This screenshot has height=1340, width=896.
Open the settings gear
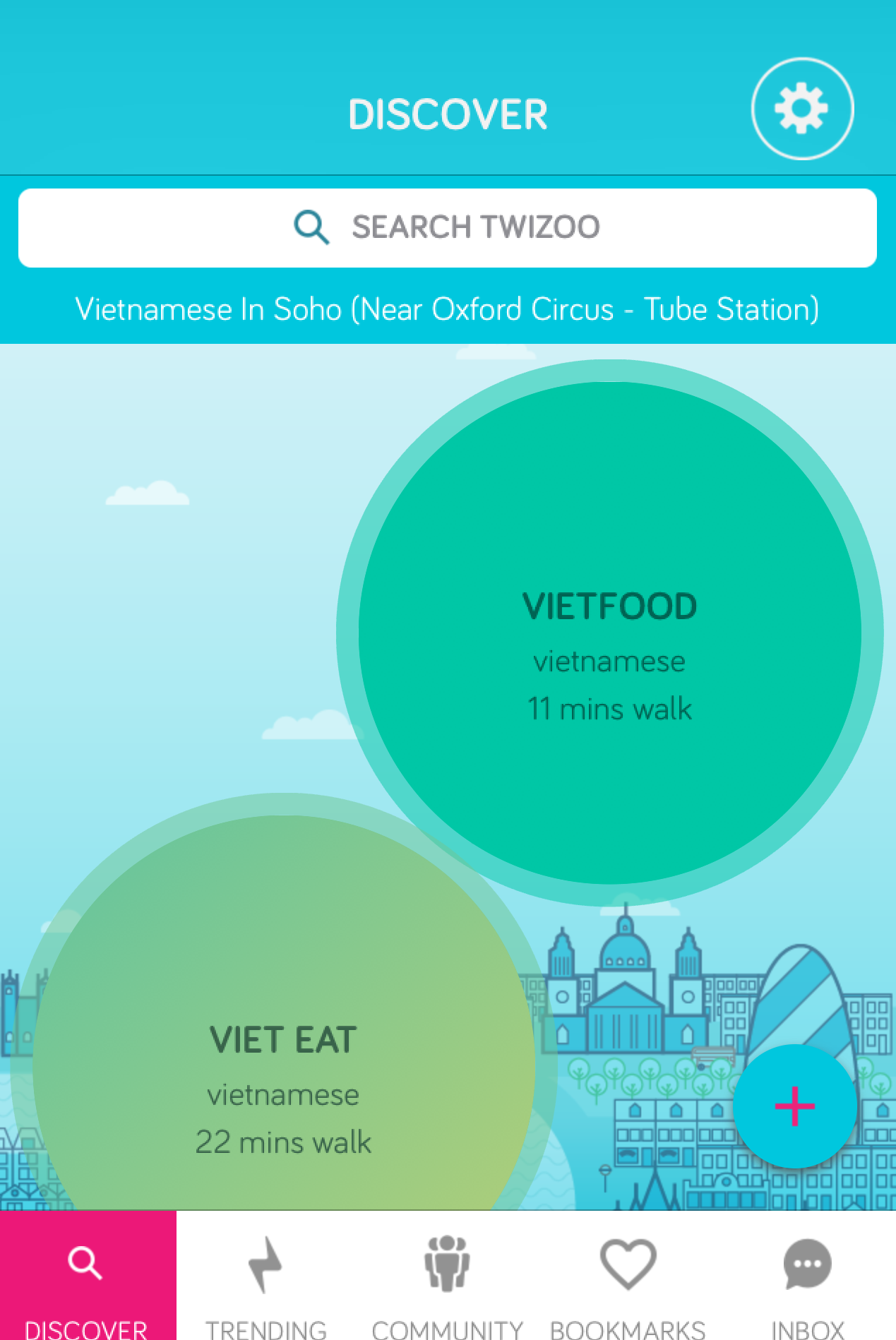point(802,109)
